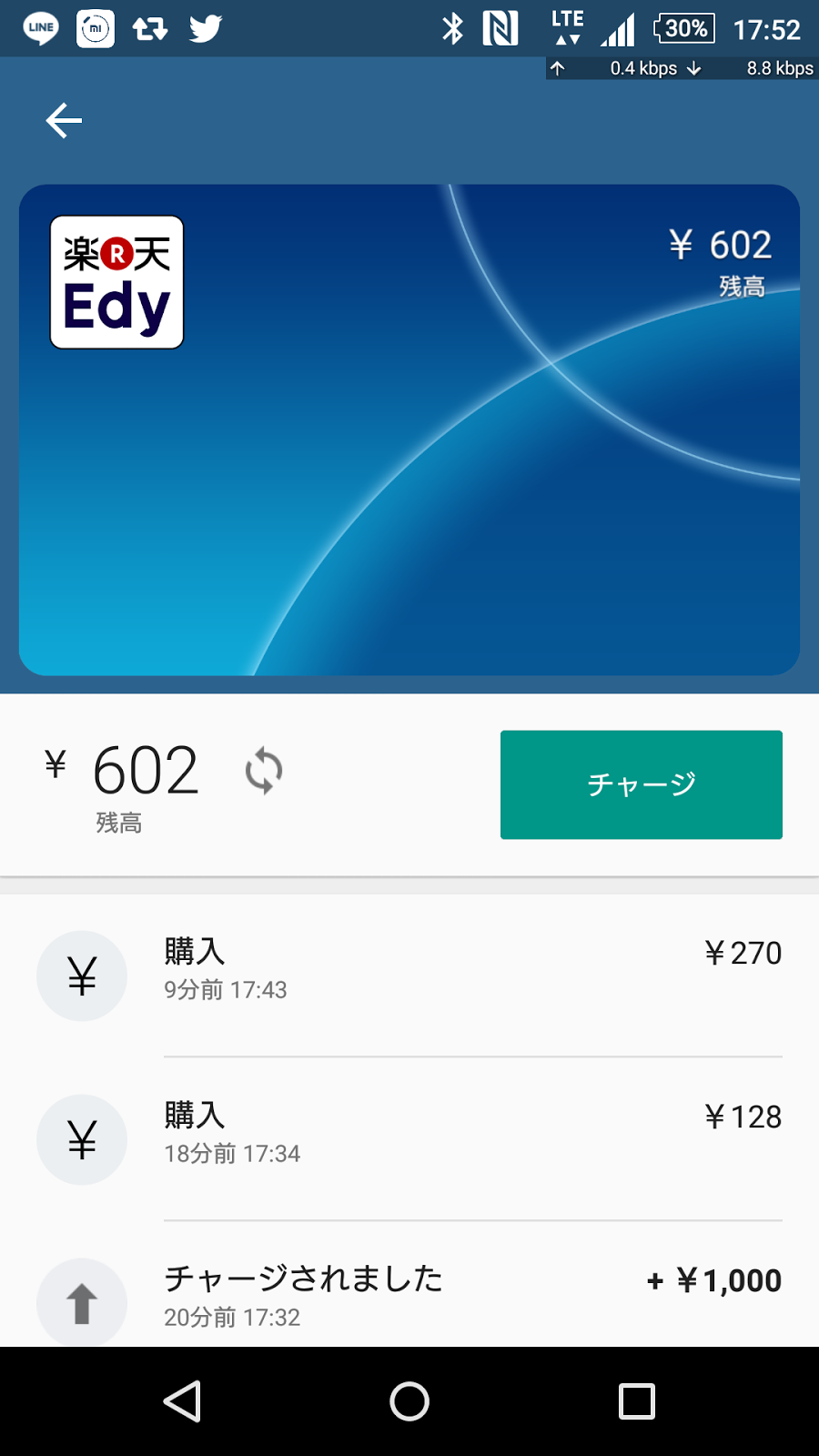Go back using the top arrow
The width and height of the screenshot is (819, 1456).
click(x=64, y=121)
